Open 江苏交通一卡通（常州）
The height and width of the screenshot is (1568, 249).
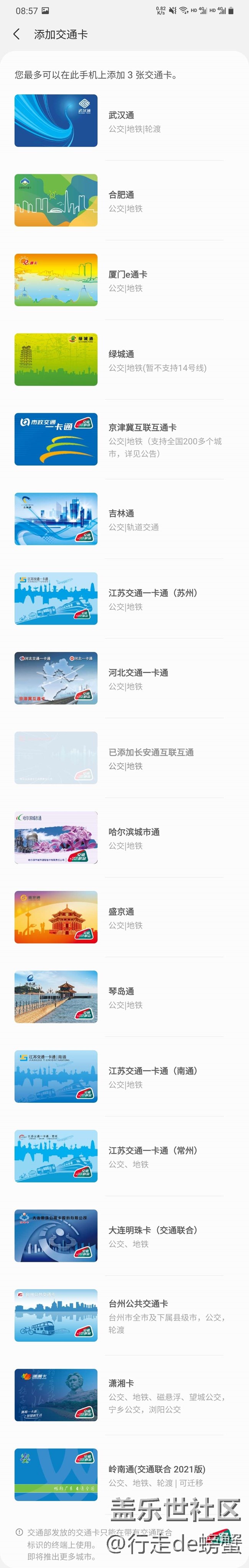point(121,1156)
